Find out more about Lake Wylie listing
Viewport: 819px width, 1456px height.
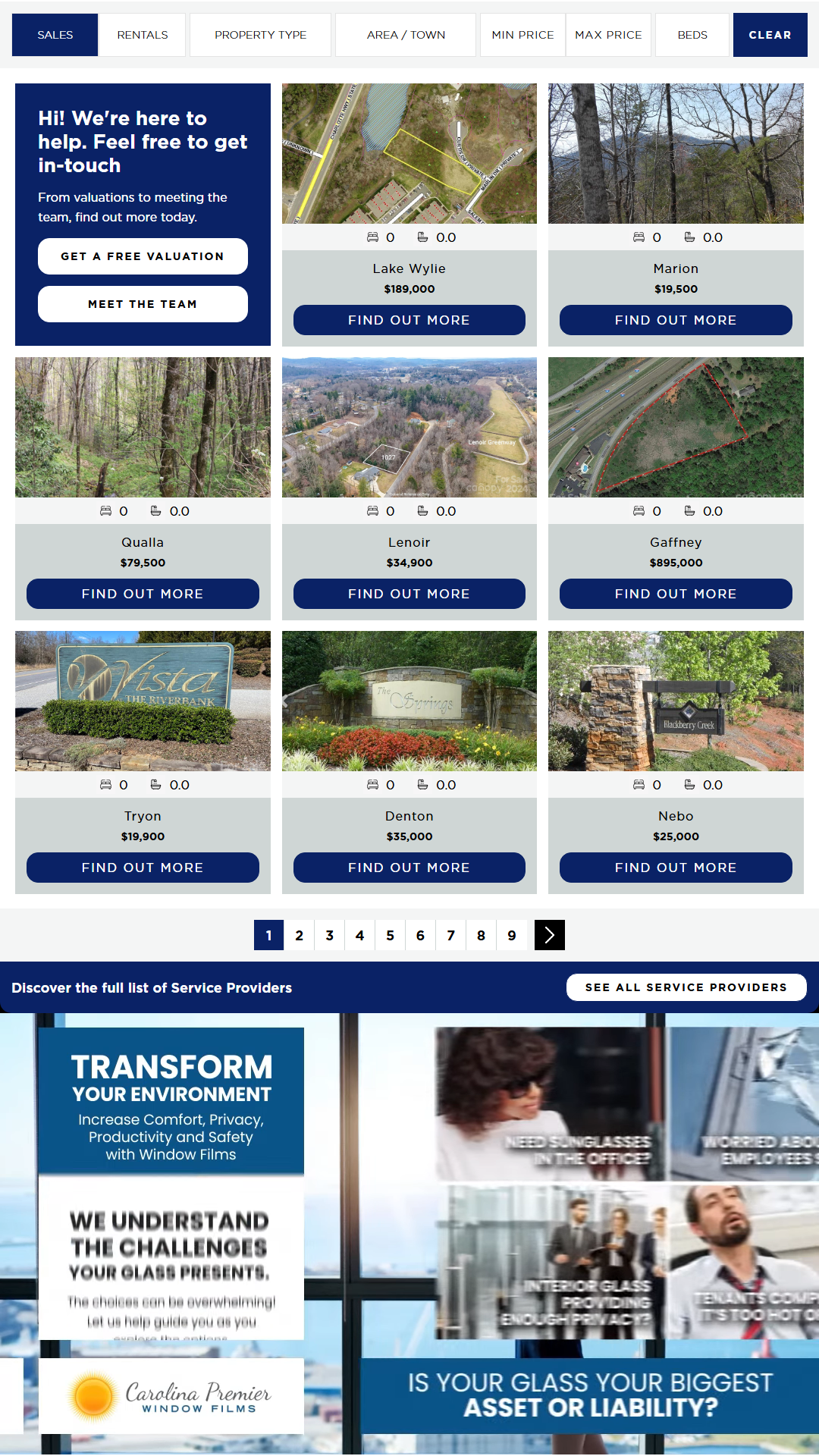pos(409,320)
